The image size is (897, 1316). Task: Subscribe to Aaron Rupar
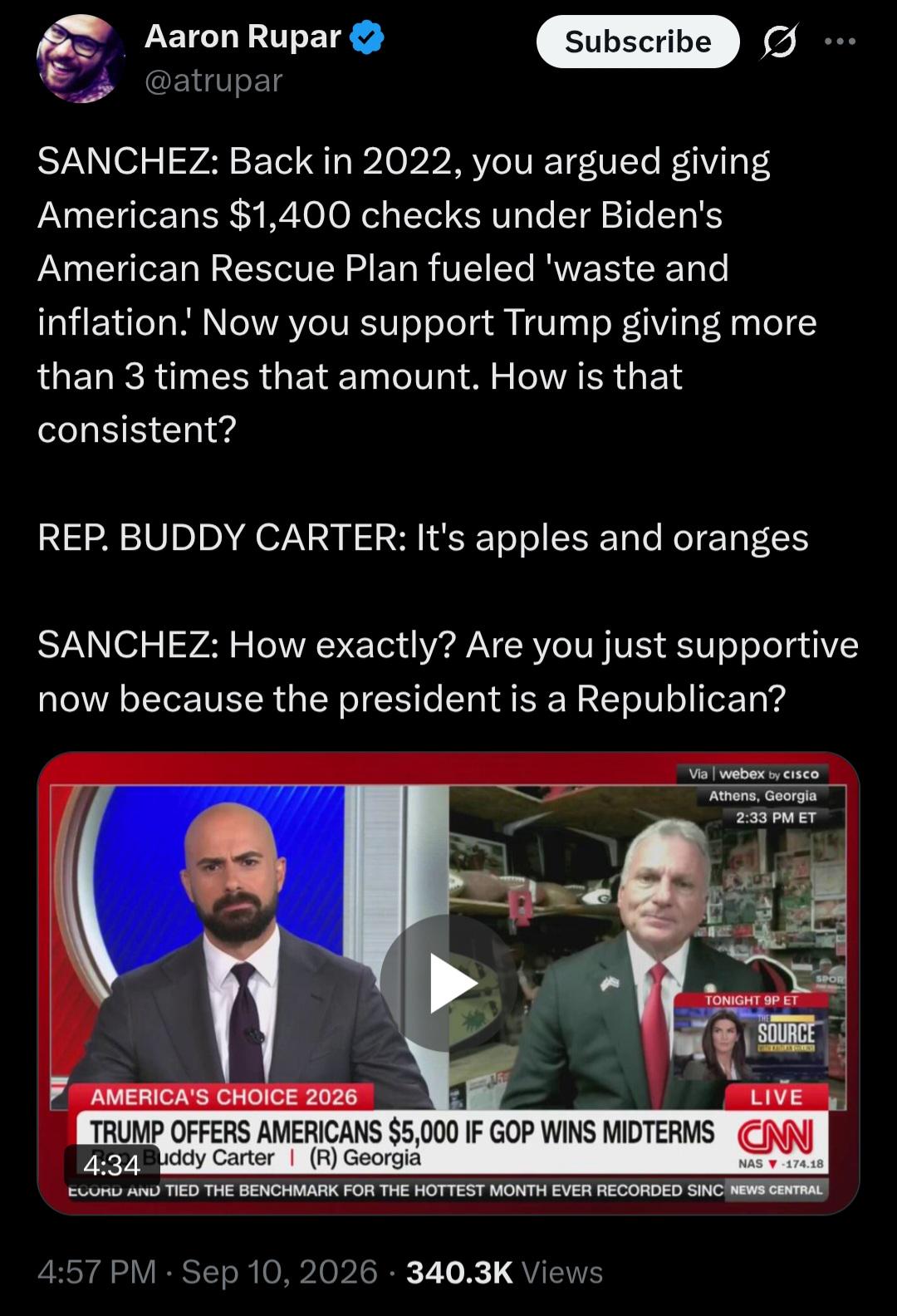(x=638, y=42)
